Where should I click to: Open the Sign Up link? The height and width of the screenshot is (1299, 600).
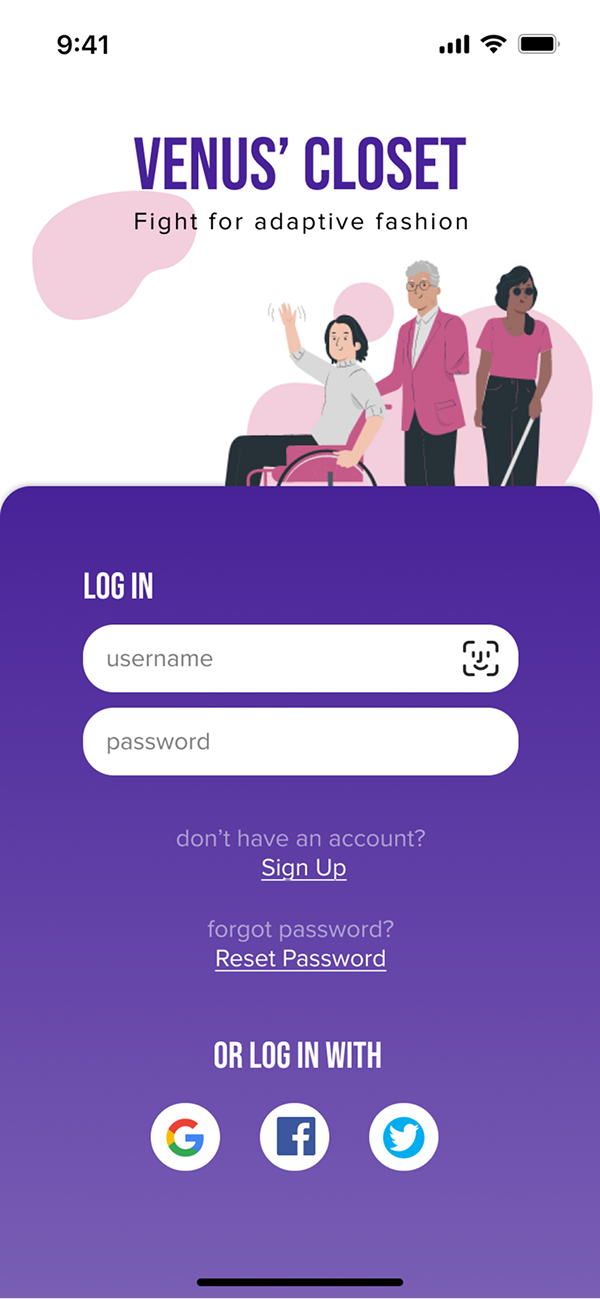coord(304,868)
